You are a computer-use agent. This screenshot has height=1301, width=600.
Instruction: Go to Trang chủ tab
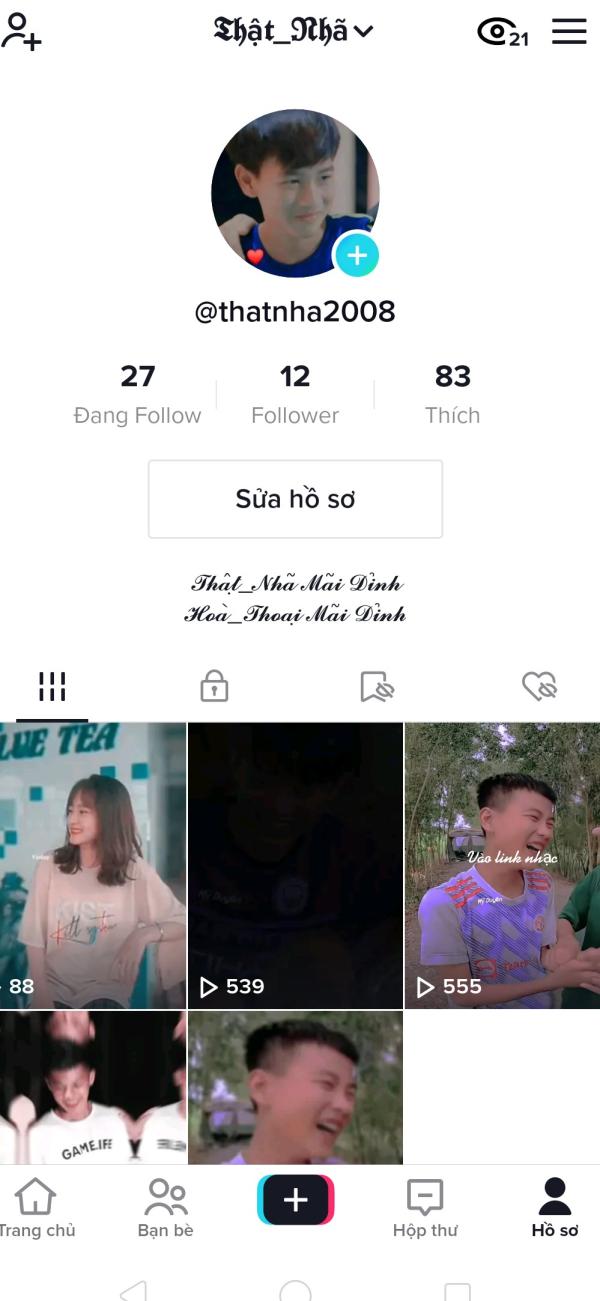(36, 1208)
